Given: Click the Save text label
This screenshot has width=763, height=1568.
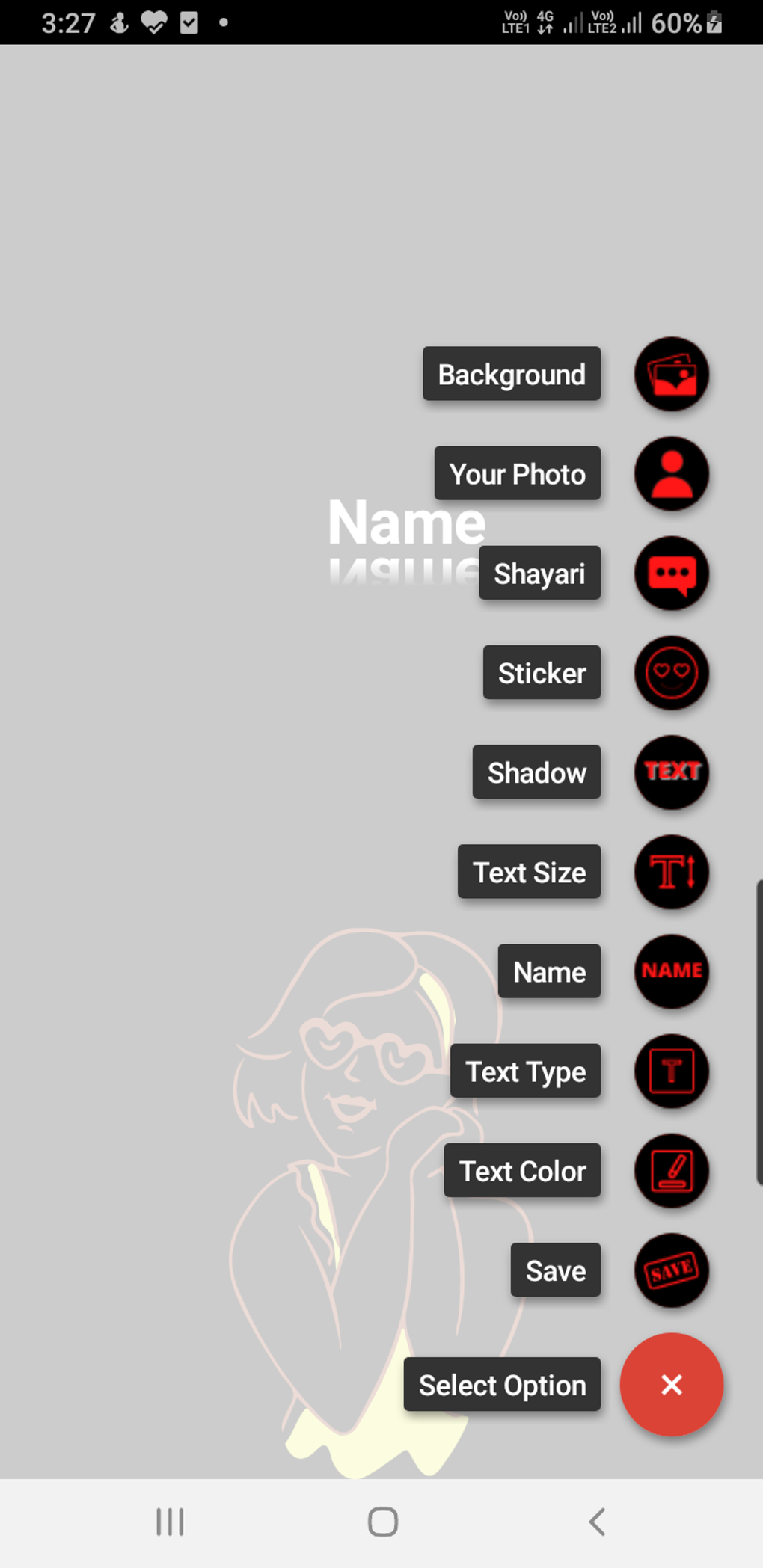Looking at the screenshot, I should click(x=556, y=1270).
